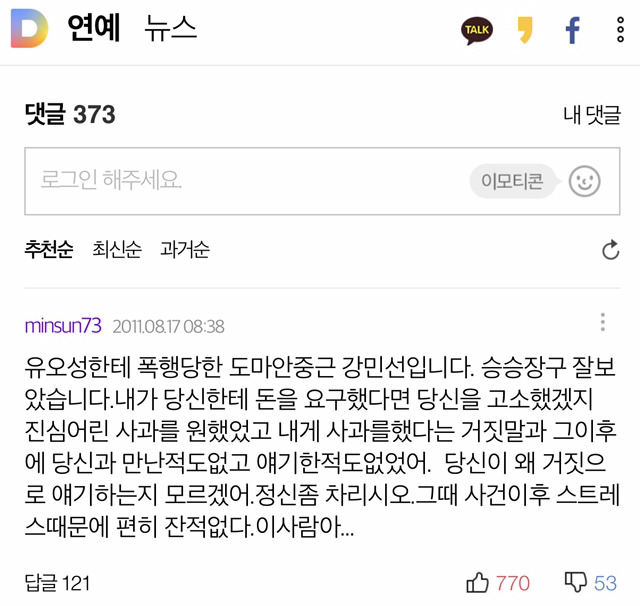Go to the 연예 section

(94, 30)
